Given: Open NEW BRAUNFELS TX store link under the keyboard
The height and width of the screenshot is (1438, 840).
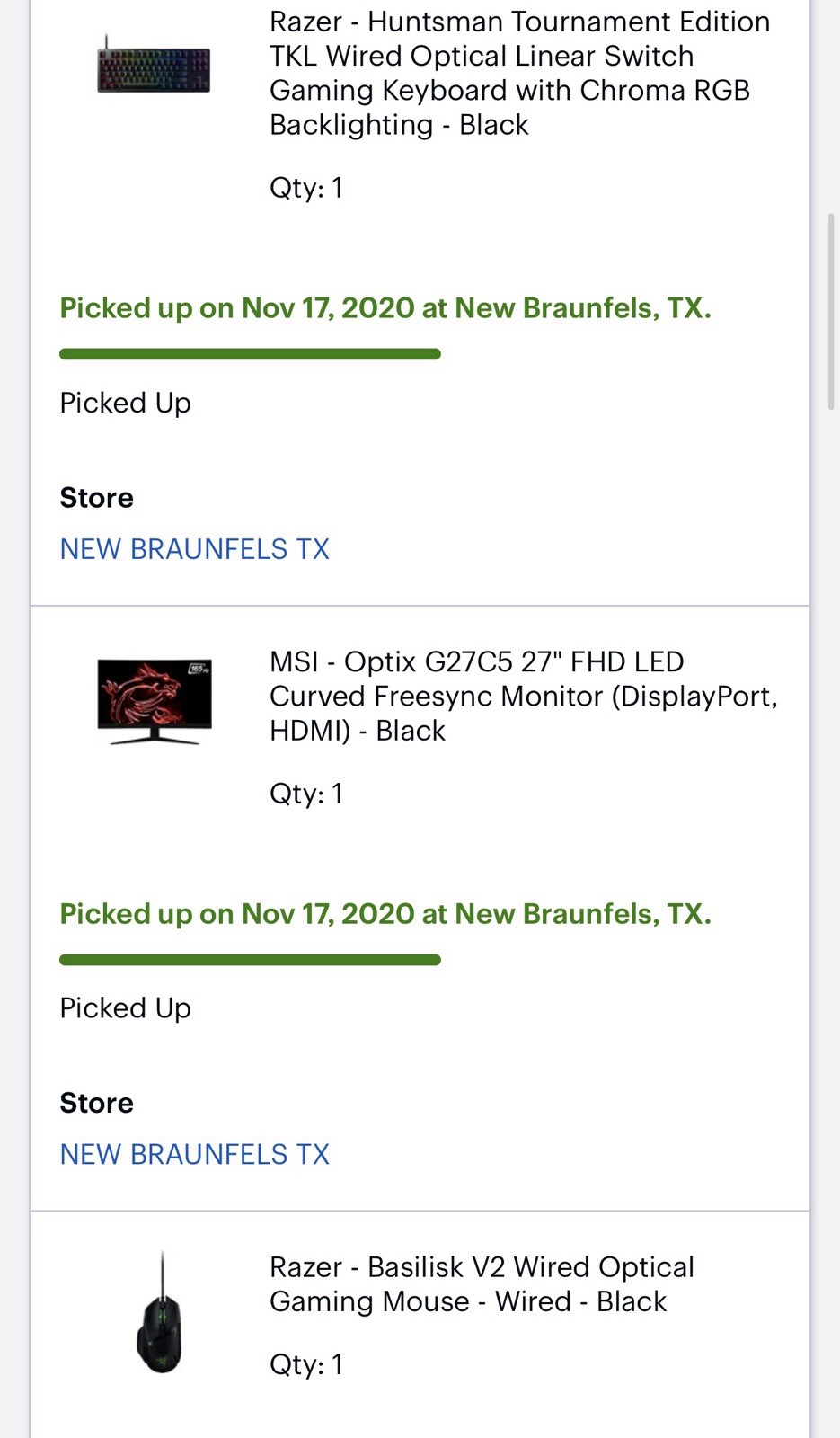Looking at the screenshot, I should 195,549.
